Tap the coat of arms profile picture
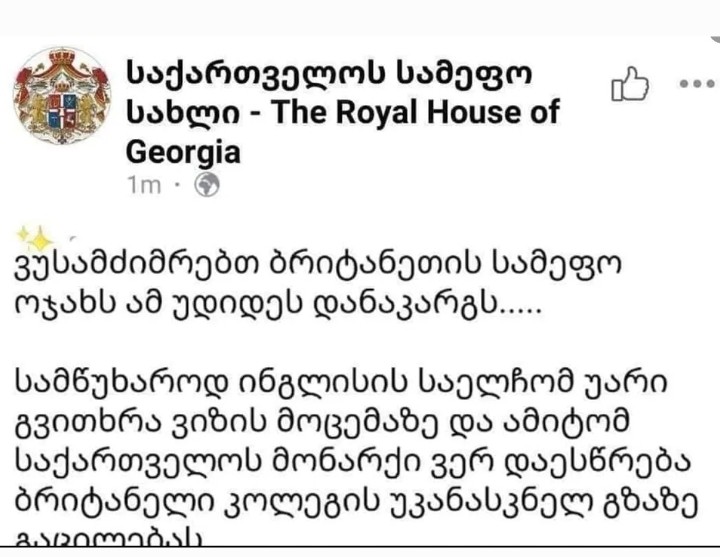 tap(61, 96)
